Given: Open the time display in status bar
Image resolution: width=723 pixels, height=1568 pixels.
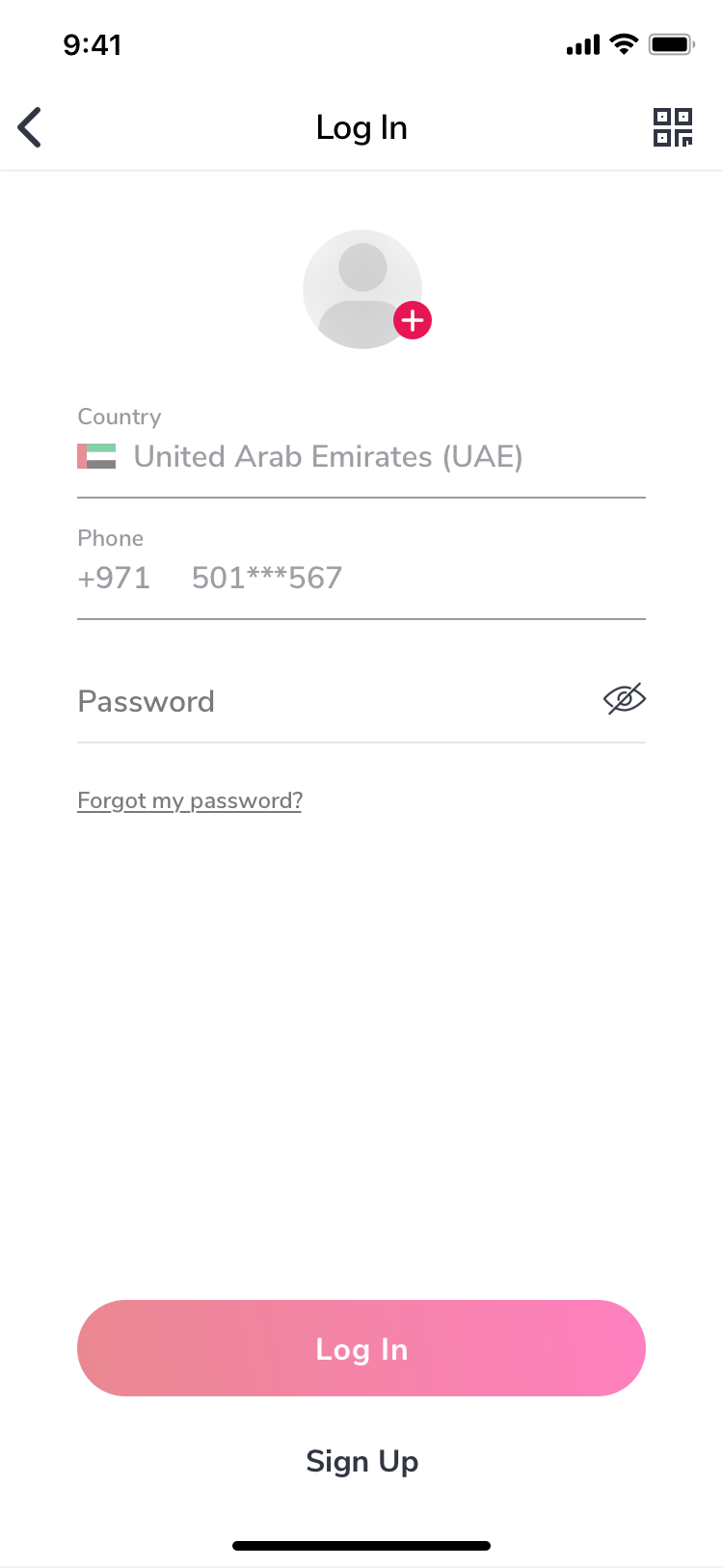Looking at the screenshot, I should 94,43.
